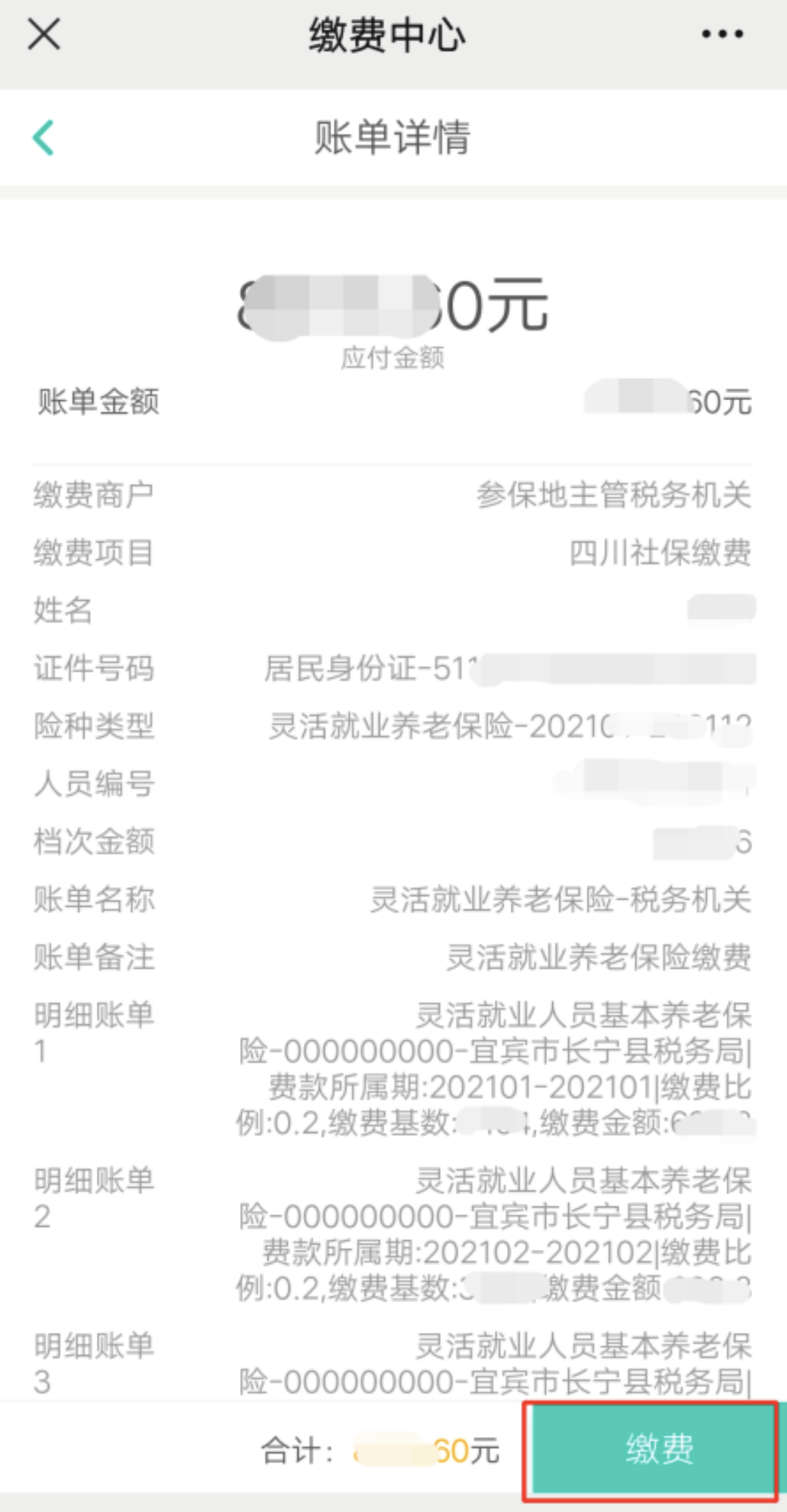Go back from 账单详情
787x1512 pixels.
[x=44, y=138]
